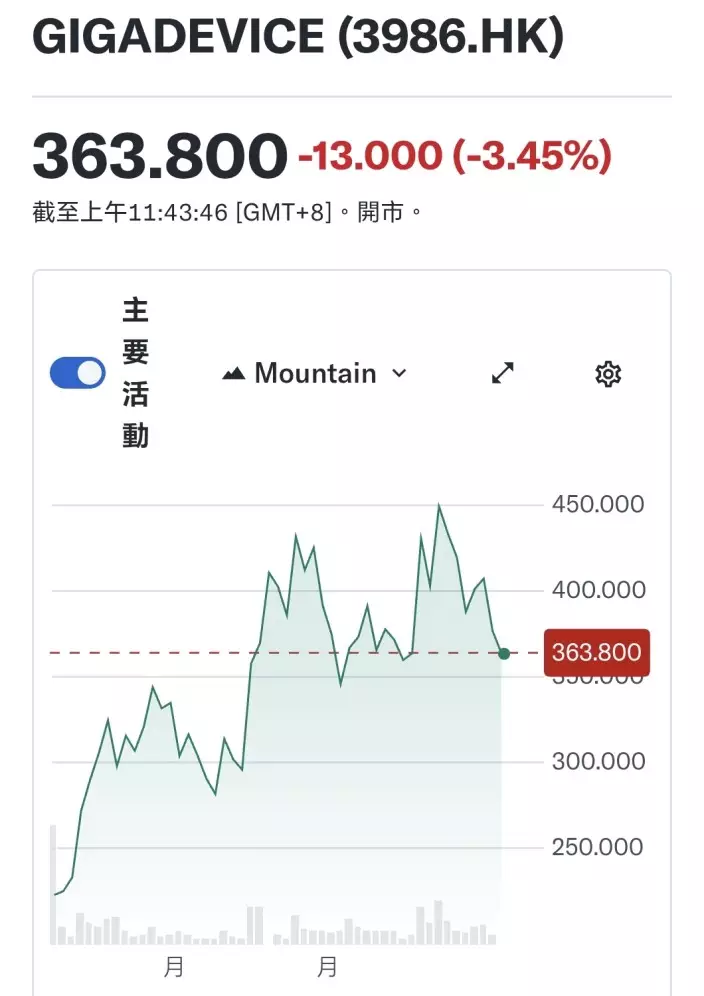Open the Mountain chart type dropdown
Image resolution: width=704 pixels, height=996 pixels.
click(x=315, y=373)
